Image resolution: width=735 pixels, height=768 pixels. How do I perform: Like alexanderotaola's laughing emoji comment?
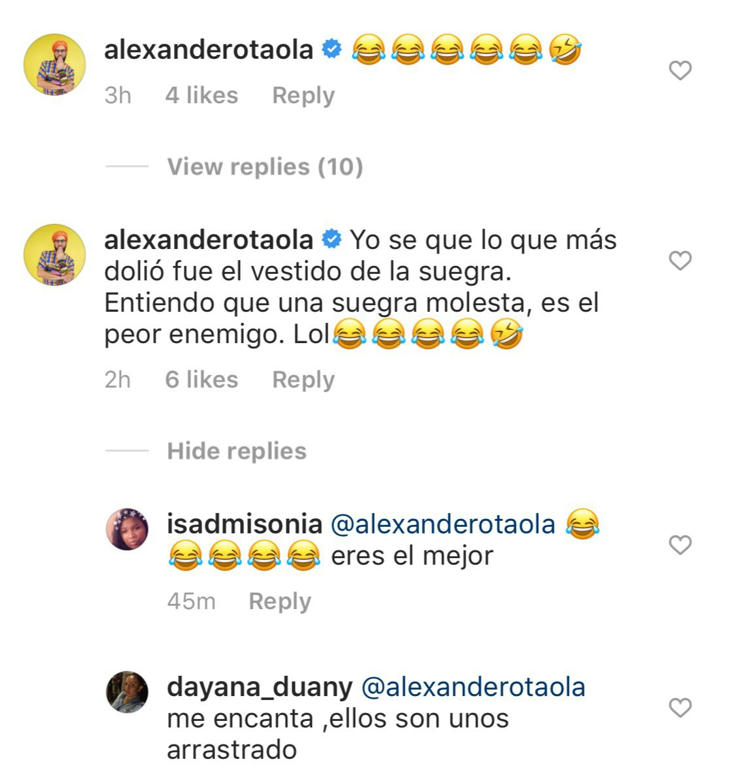point(680,71)
